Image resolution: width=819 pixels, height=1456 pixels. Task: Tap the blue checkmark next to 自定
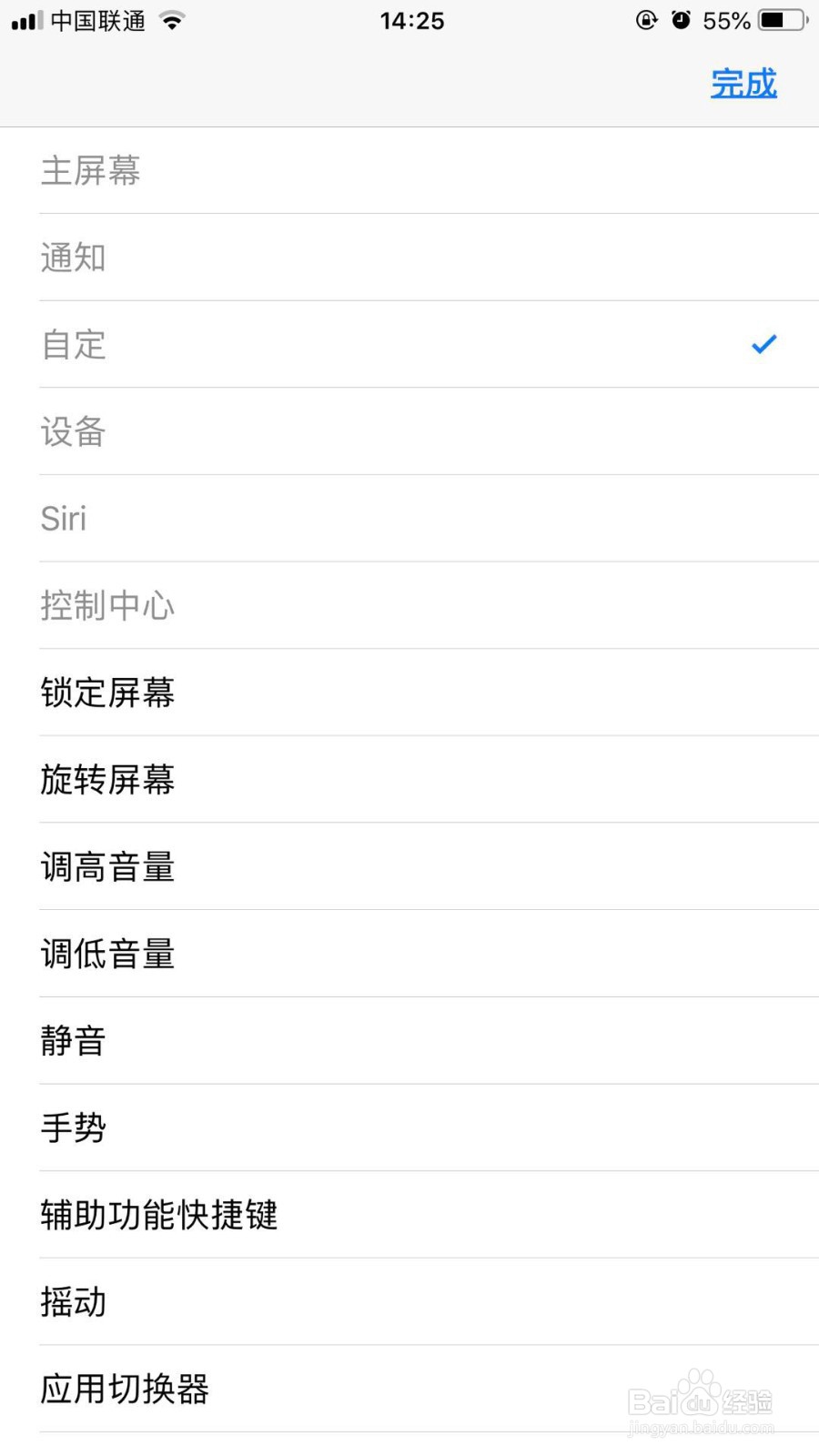[x=763, y=344]
